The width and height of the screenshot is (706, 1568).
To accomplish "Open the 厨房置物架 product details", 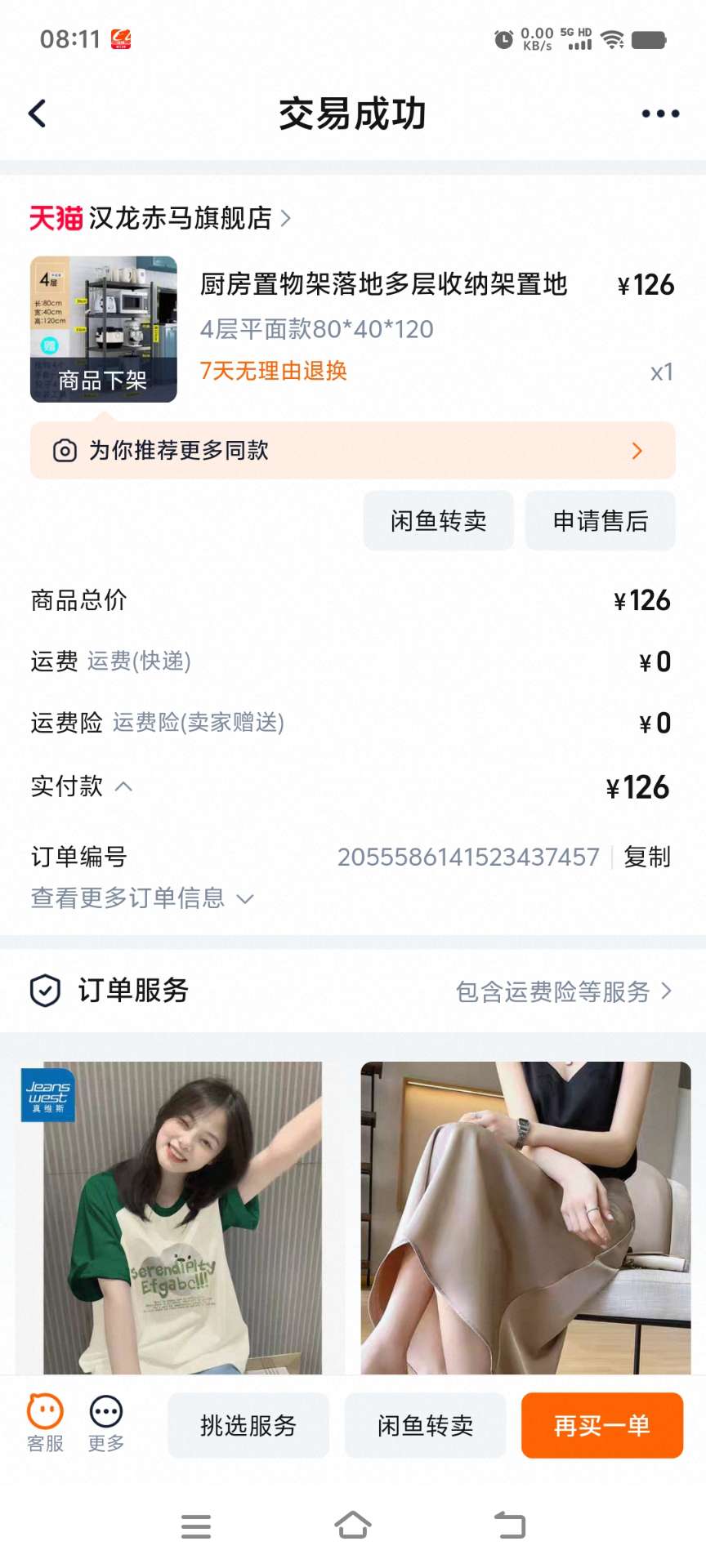I will pyautogui.click(x=383, y=284).
